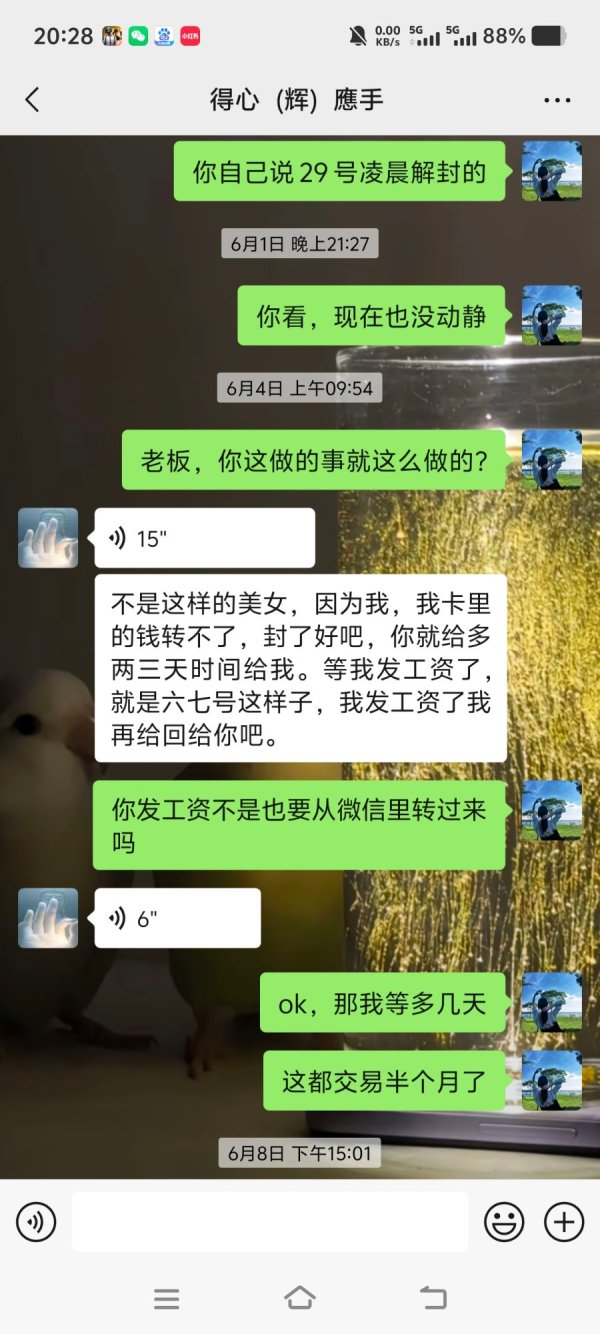The image size is (600, 1334).
Task: Open the emoji picker
Action: (x=504, y=1221)
